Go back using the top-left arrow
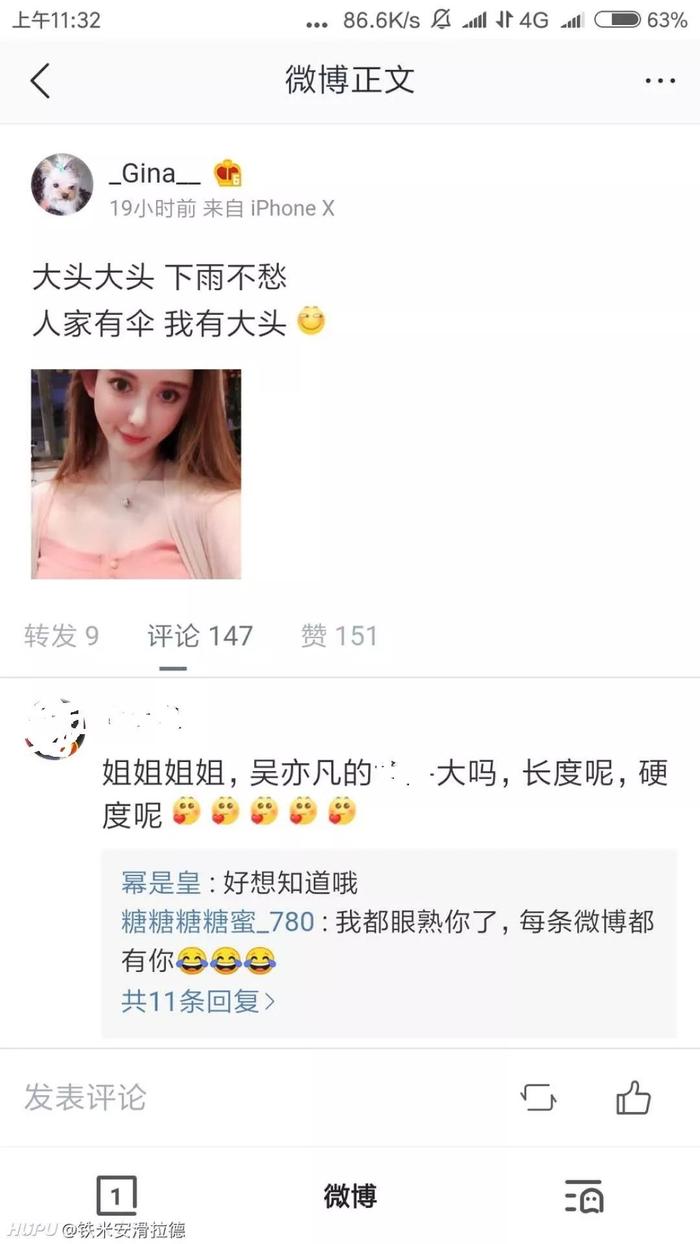The height and width of the screenshot is (1244, 700). click(40, 81)
